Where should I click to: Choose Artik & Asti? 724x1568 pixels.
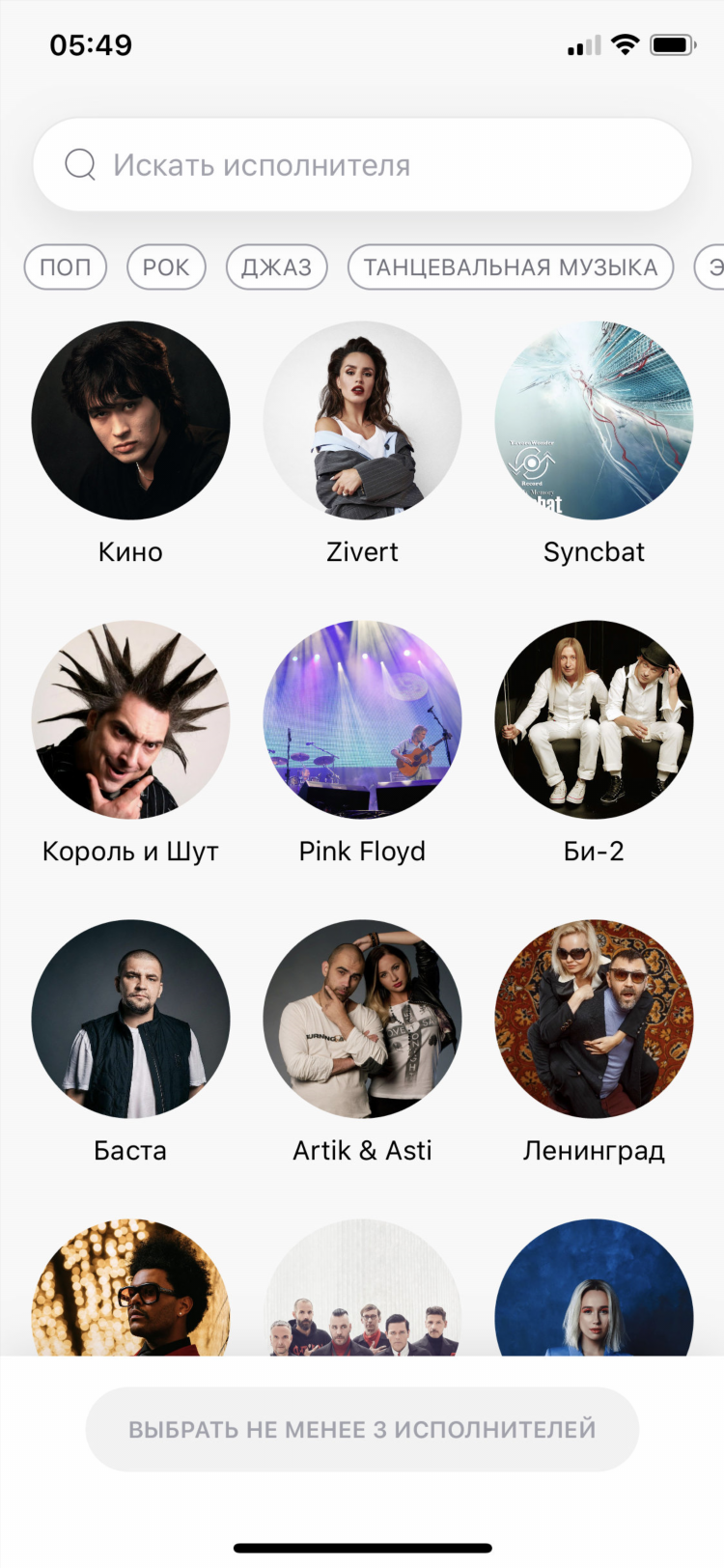coord(362,1020)
